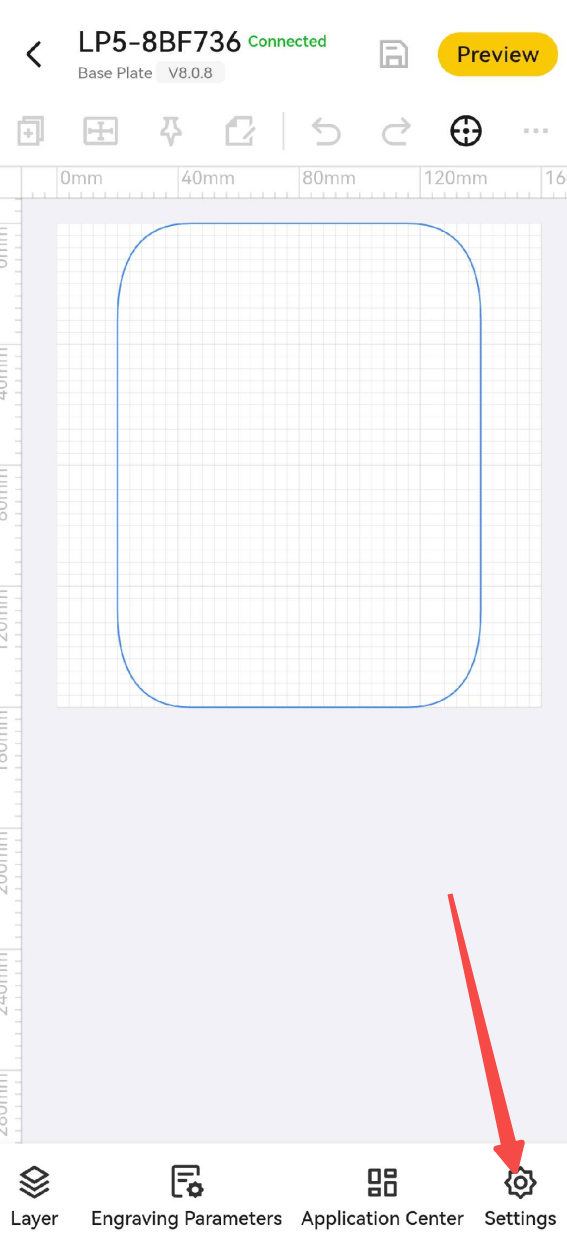This screenshot has height=1241, width=567.
Task: Open Engraving Parameters
Action: point(186,1197)
